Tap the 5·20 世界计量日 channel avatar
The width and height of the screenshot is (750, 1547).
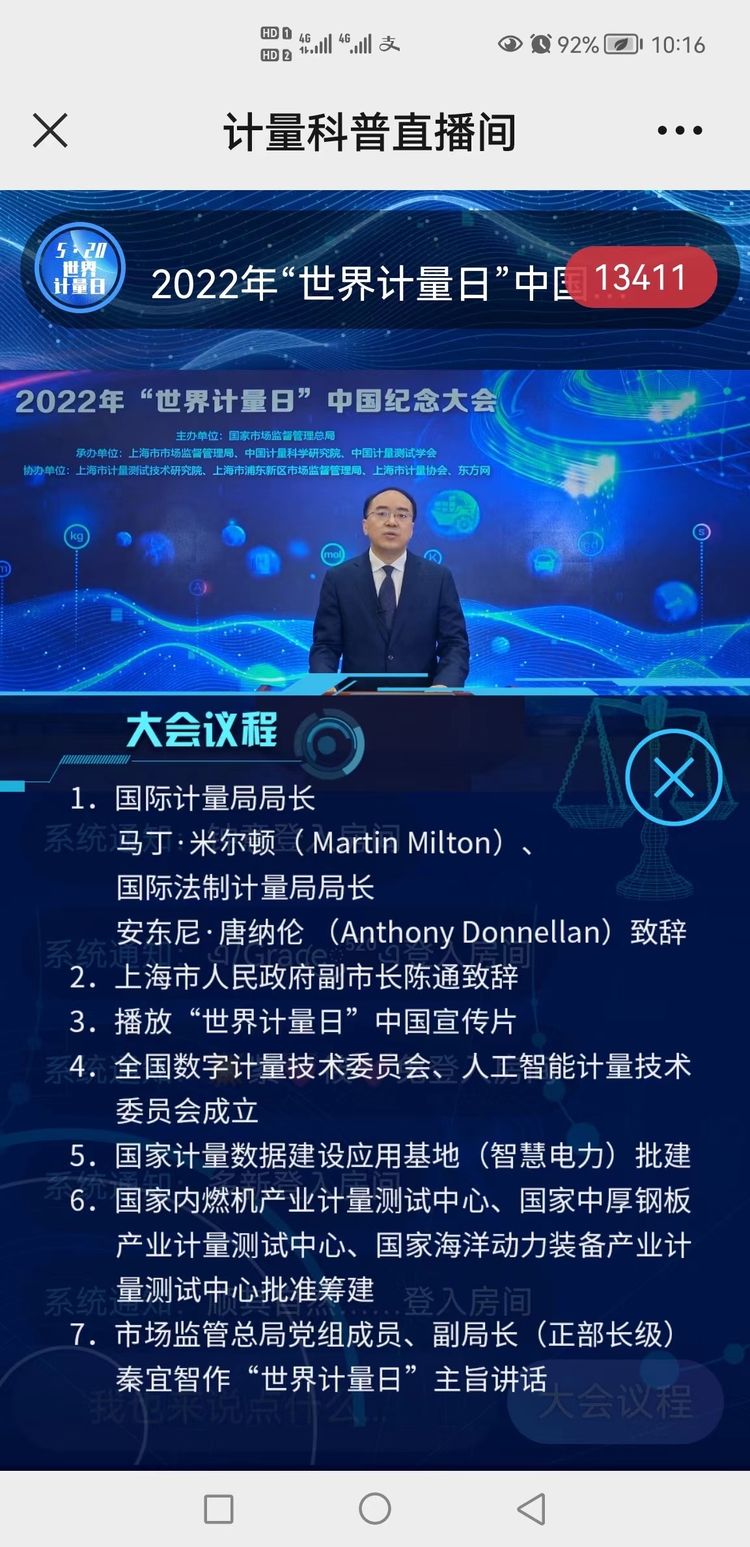click(79, 268)
